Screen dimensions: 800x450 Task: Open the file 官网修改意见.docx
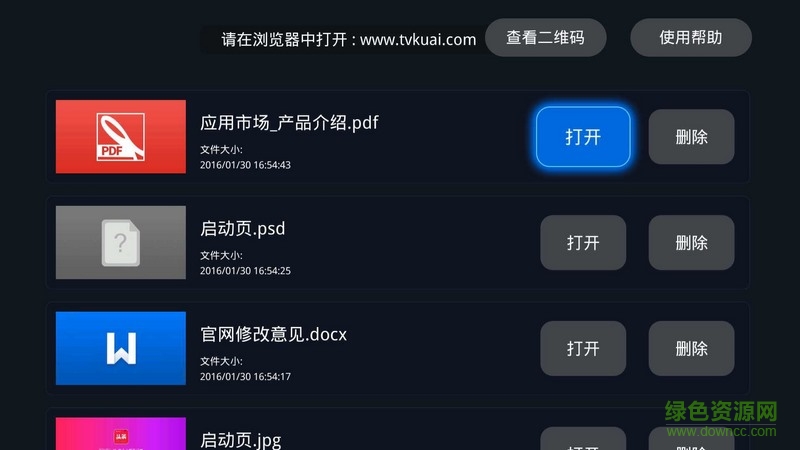(x=583, y=349)
